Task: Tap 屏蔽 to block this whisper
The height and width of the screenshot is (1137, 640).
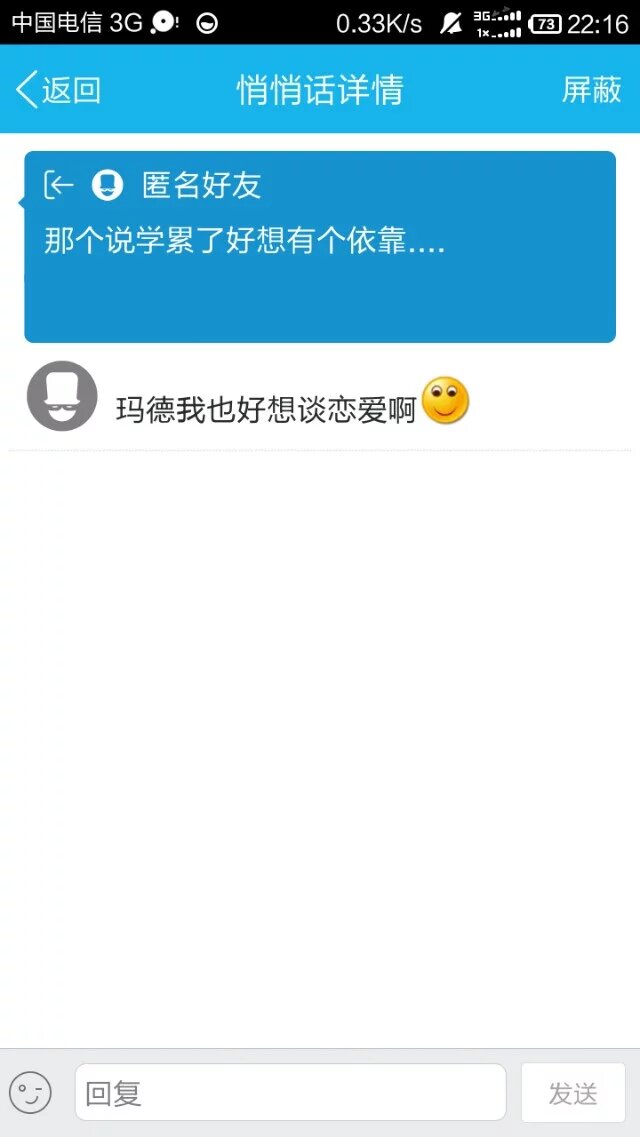Action: pos(591,90)
